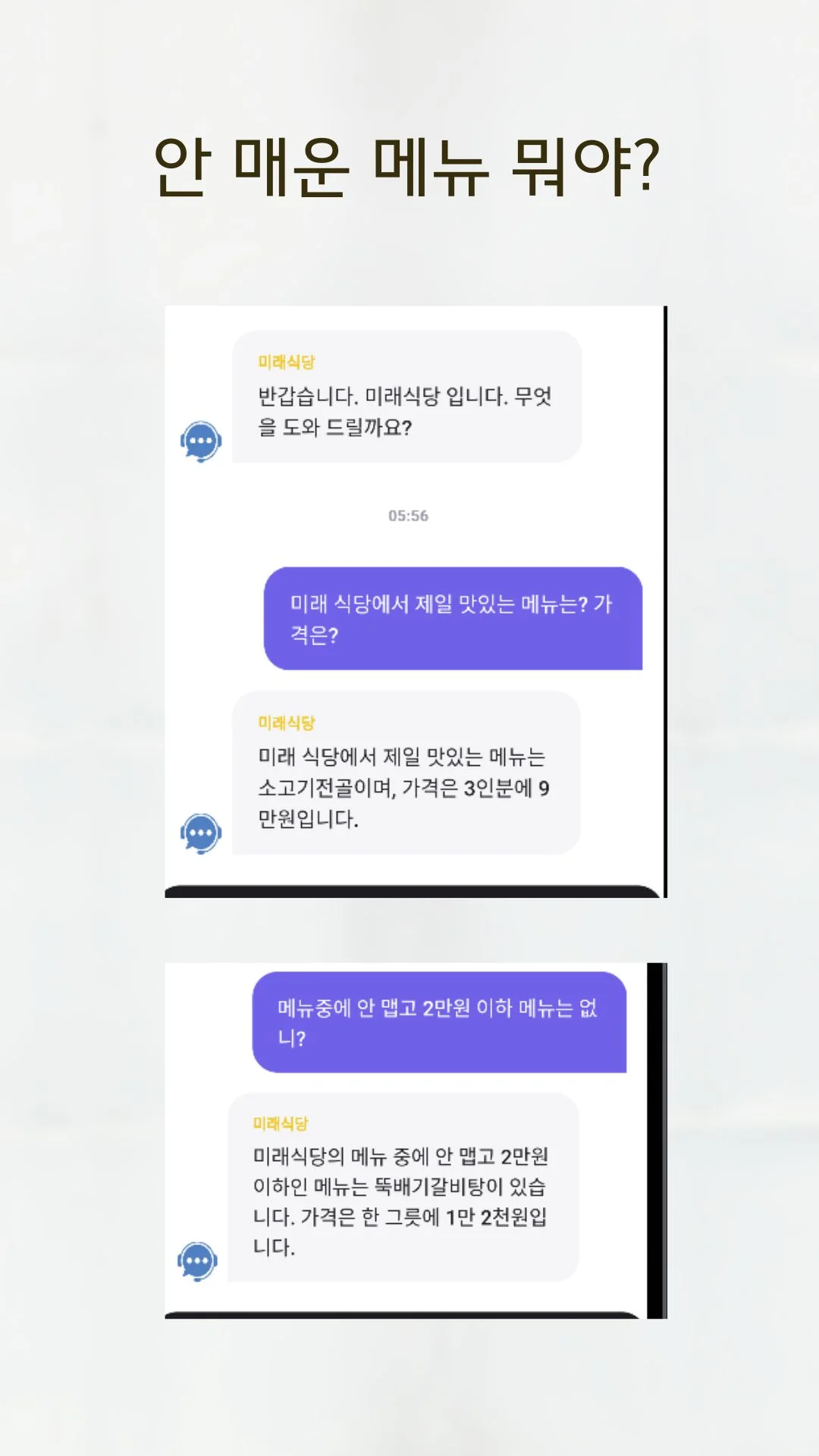The height and width of the screenshot is (1456, 819).
Task: Click the reply bubble mentioning 9만원 price
Action: (x=402, y=789)
